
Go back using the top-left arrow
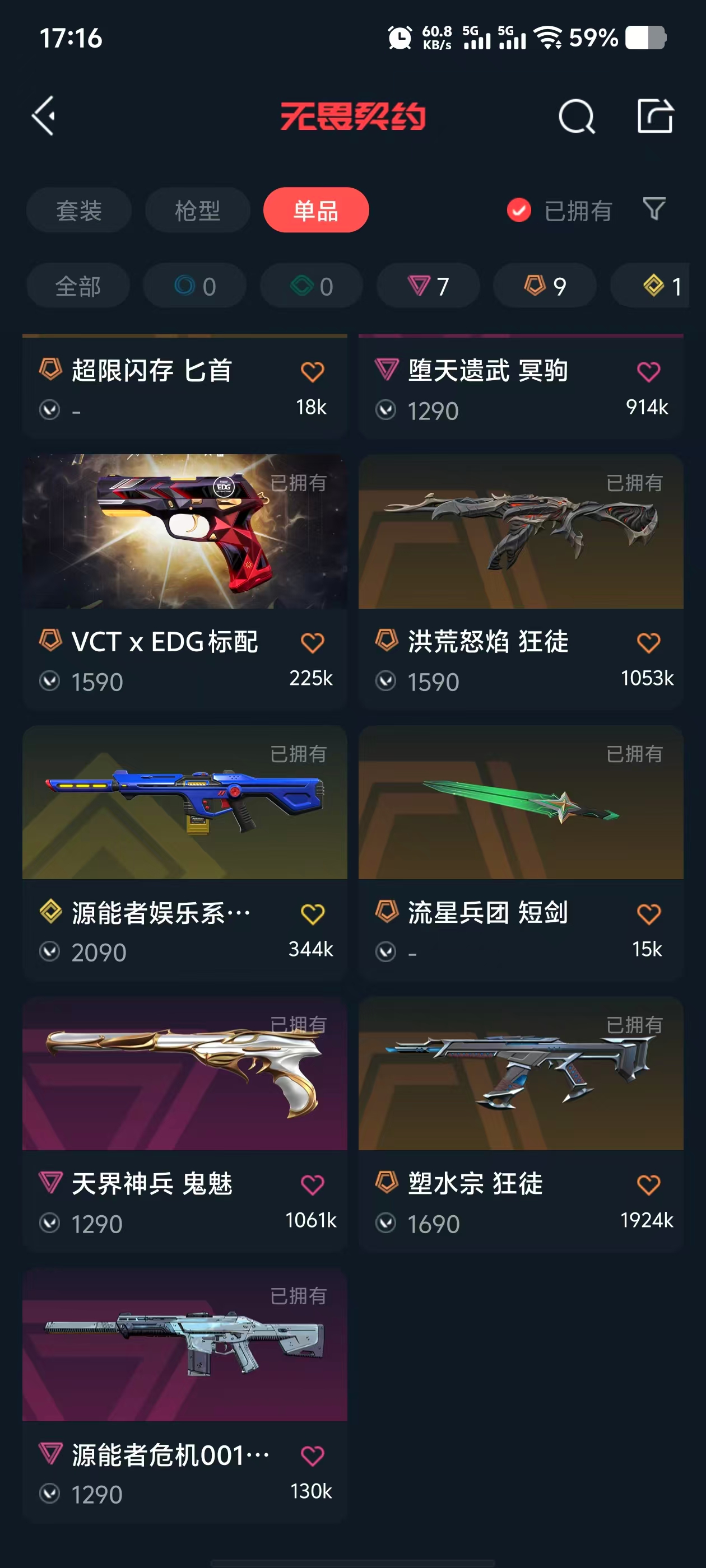44,115
